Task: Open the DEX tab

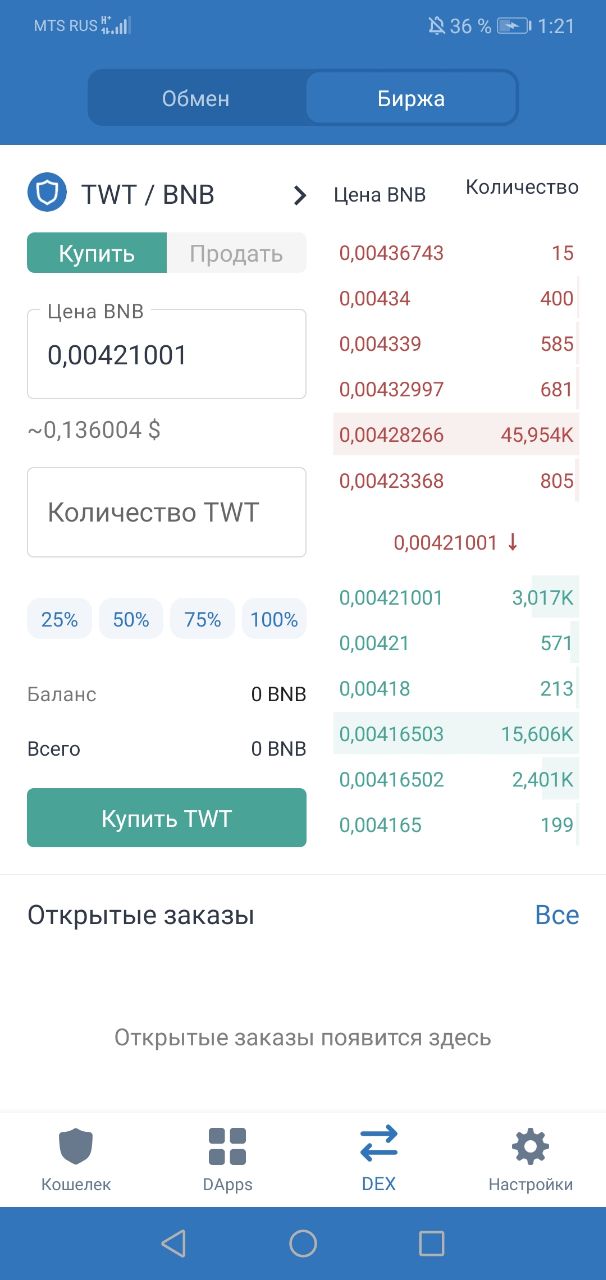Action: [x=379, y=1160]
